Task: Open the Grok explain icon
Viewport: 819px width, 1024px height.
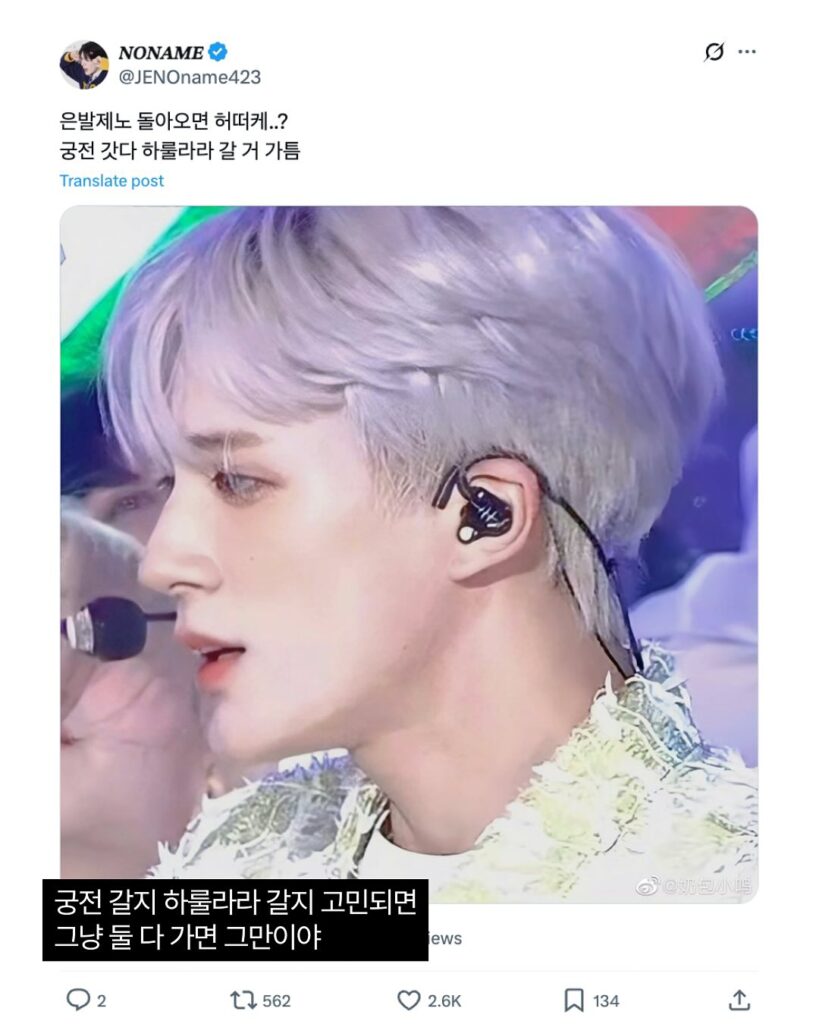Action: click(714, 53)
